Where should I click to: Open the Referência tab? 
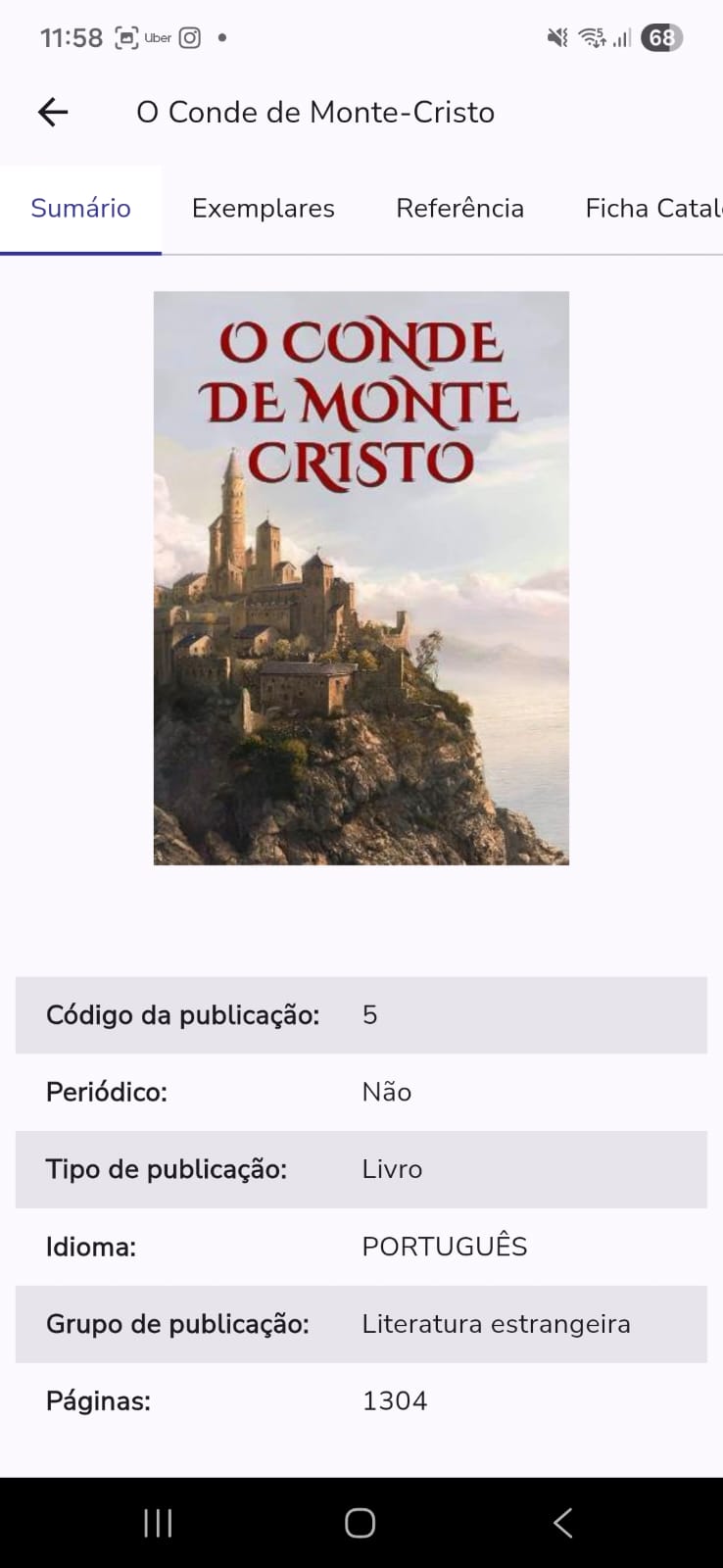(459, 209)
